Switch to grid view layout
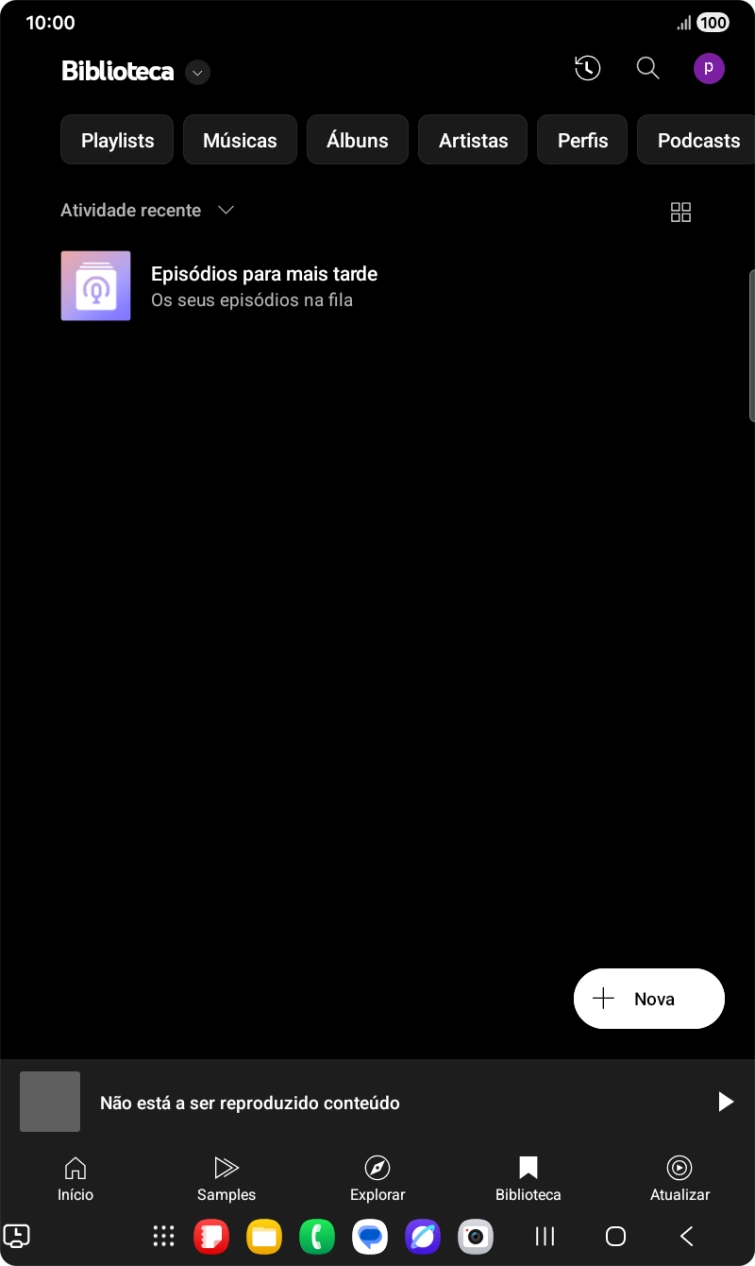This screenshot has height=1266, width=755. [x=681, y=211]
